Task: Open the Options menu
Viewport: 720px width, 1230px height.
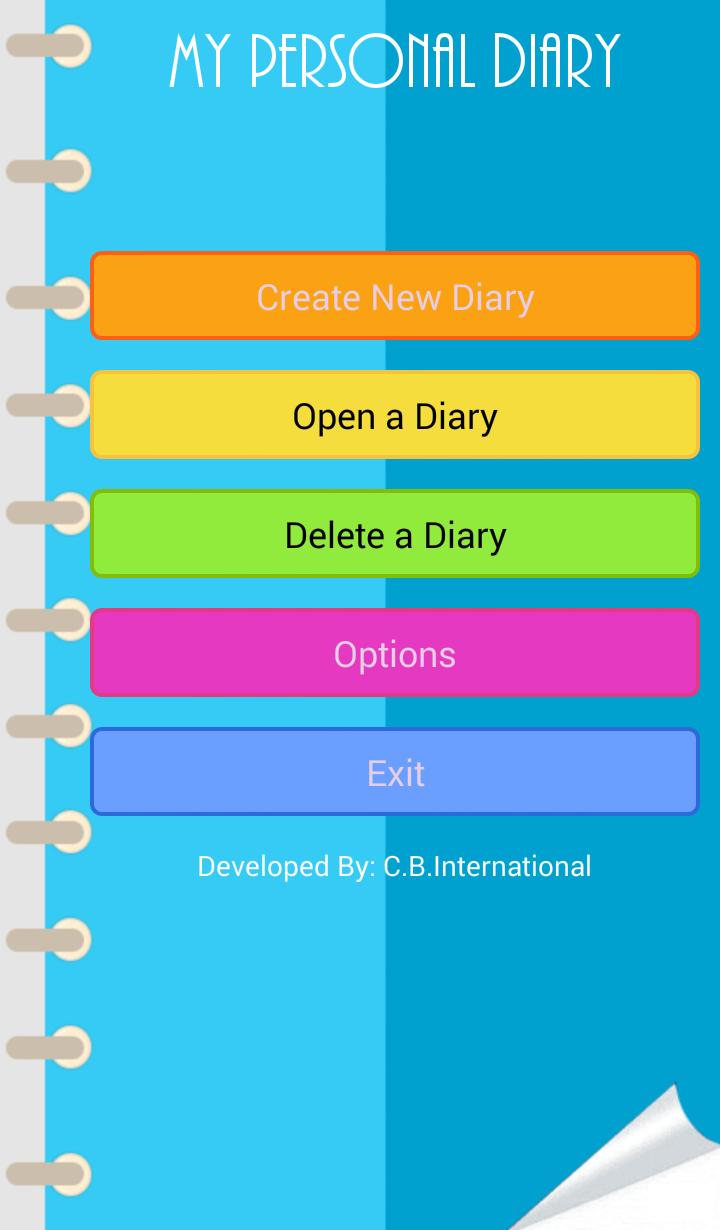Action: click(x=395, y=653)
